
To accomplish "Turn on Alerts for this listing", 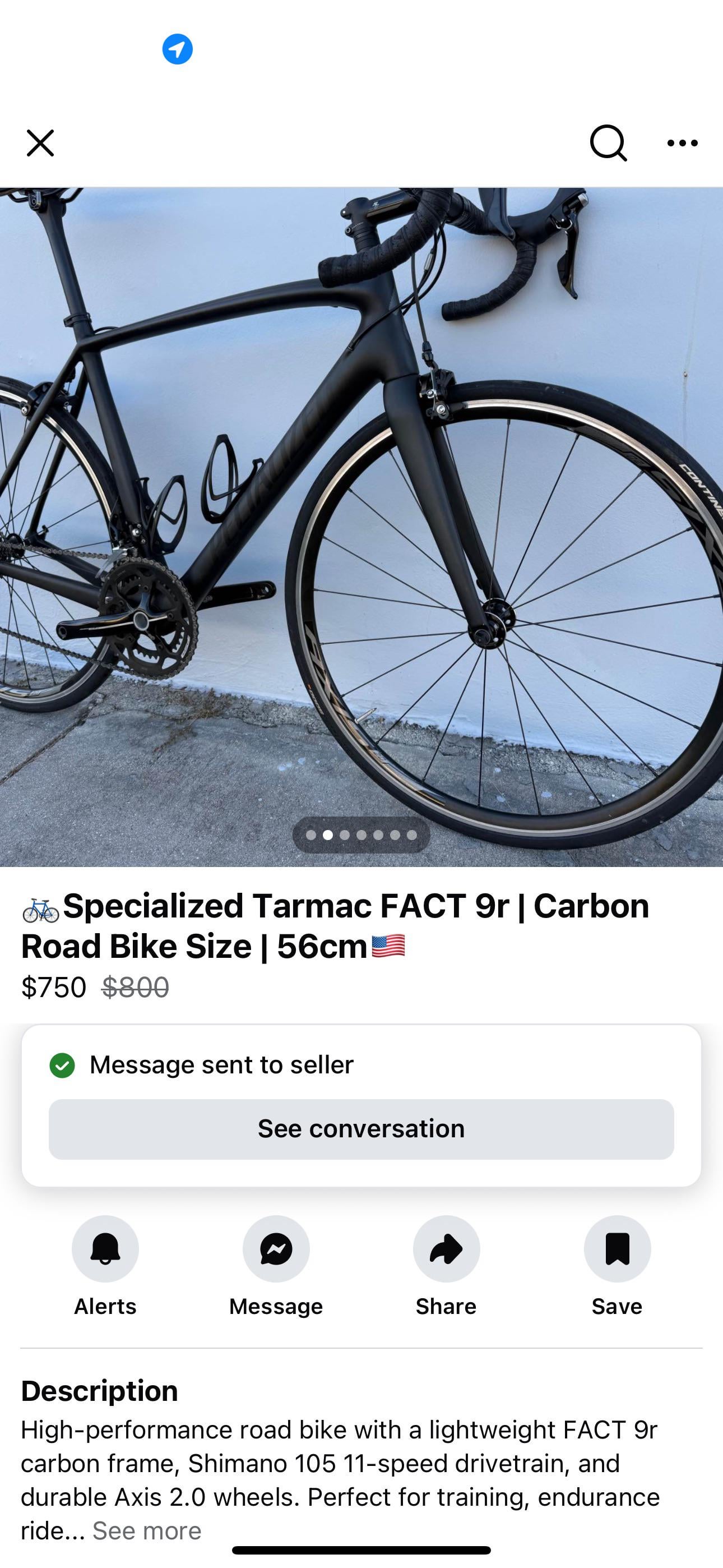I will 105,1249.
